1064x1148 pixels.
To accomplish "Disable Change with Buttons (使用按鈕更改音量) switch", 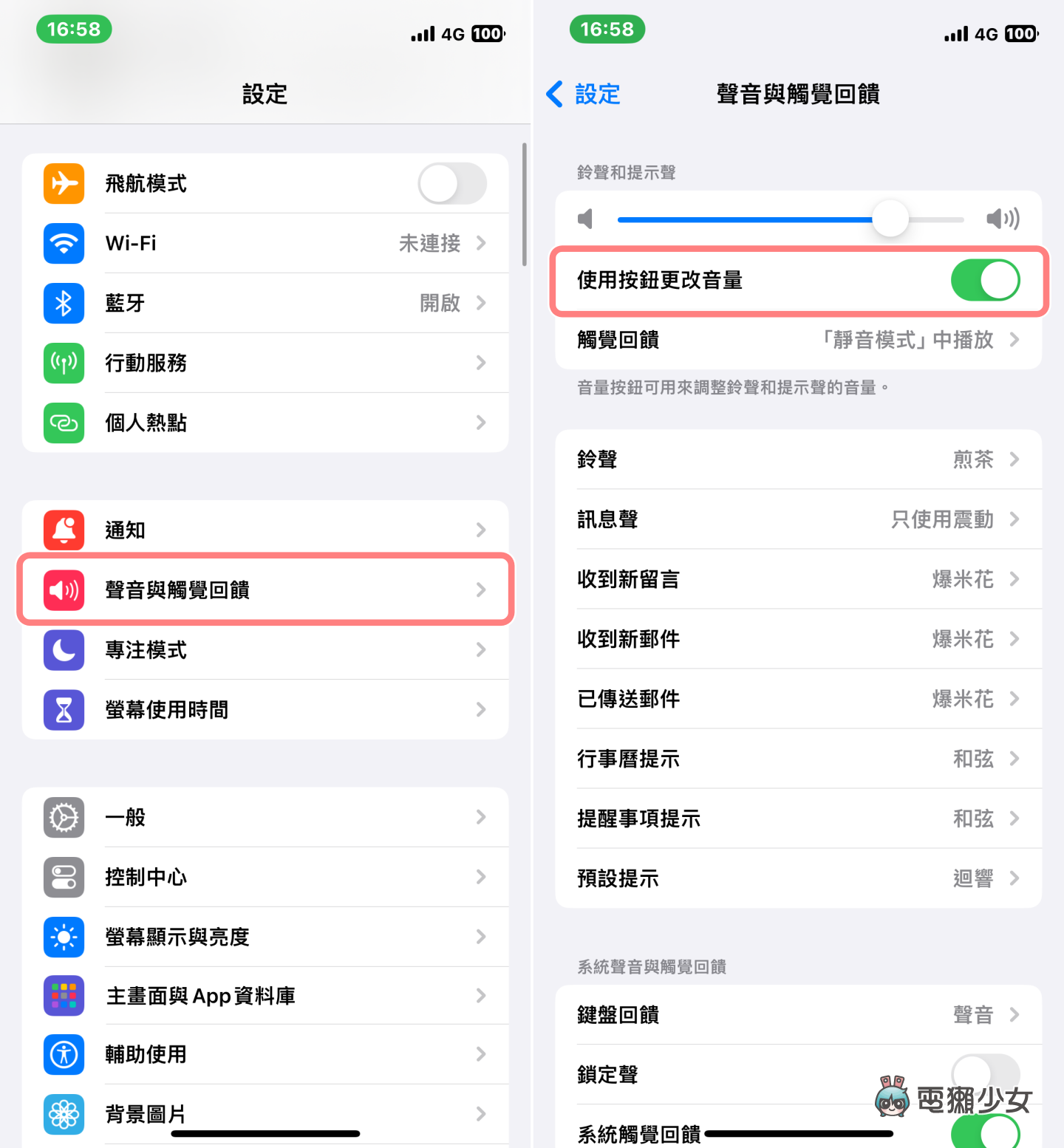I will [984, 281].
